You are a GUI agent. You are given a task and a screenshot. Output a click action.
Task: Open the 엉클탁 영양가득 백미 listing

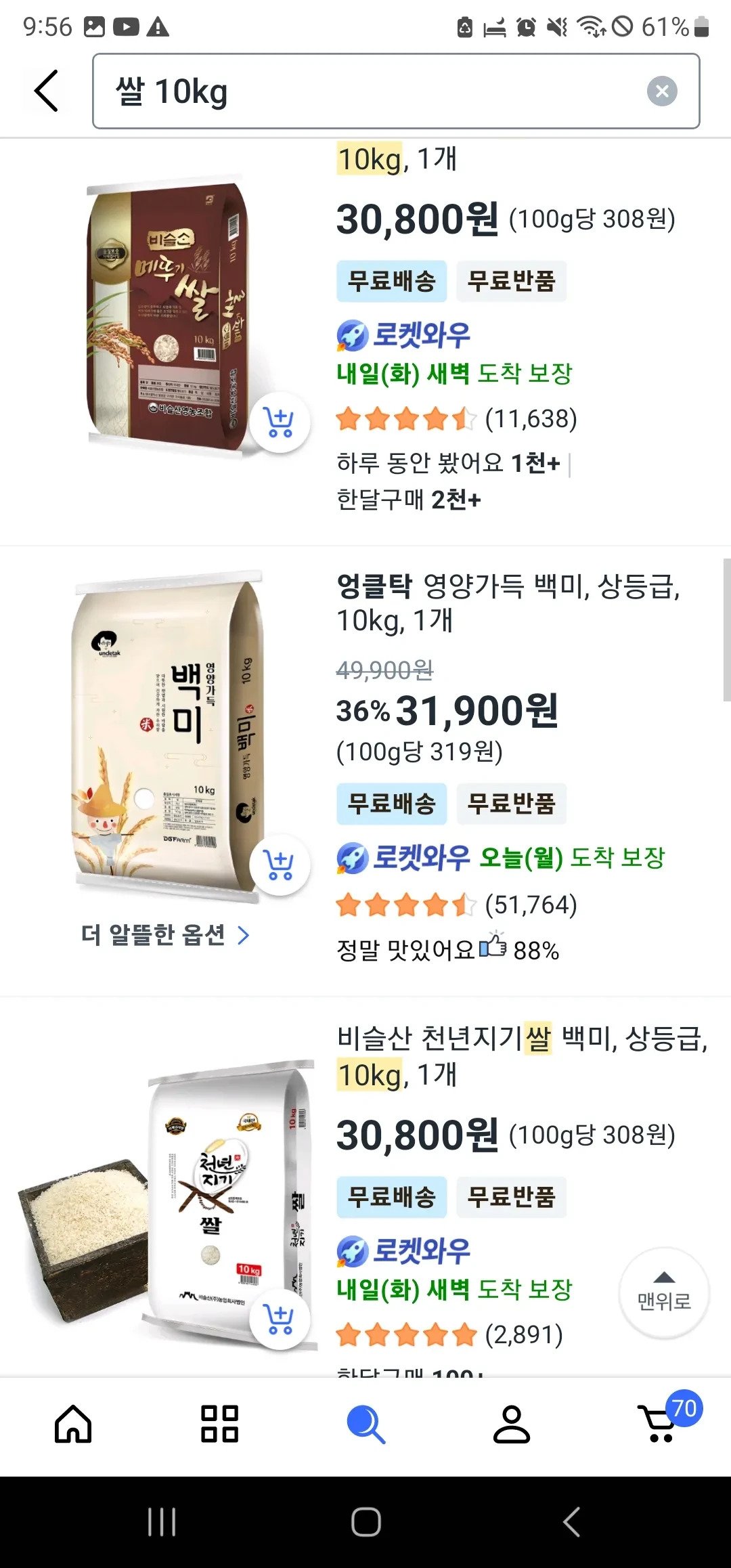[x=508, y=603]
